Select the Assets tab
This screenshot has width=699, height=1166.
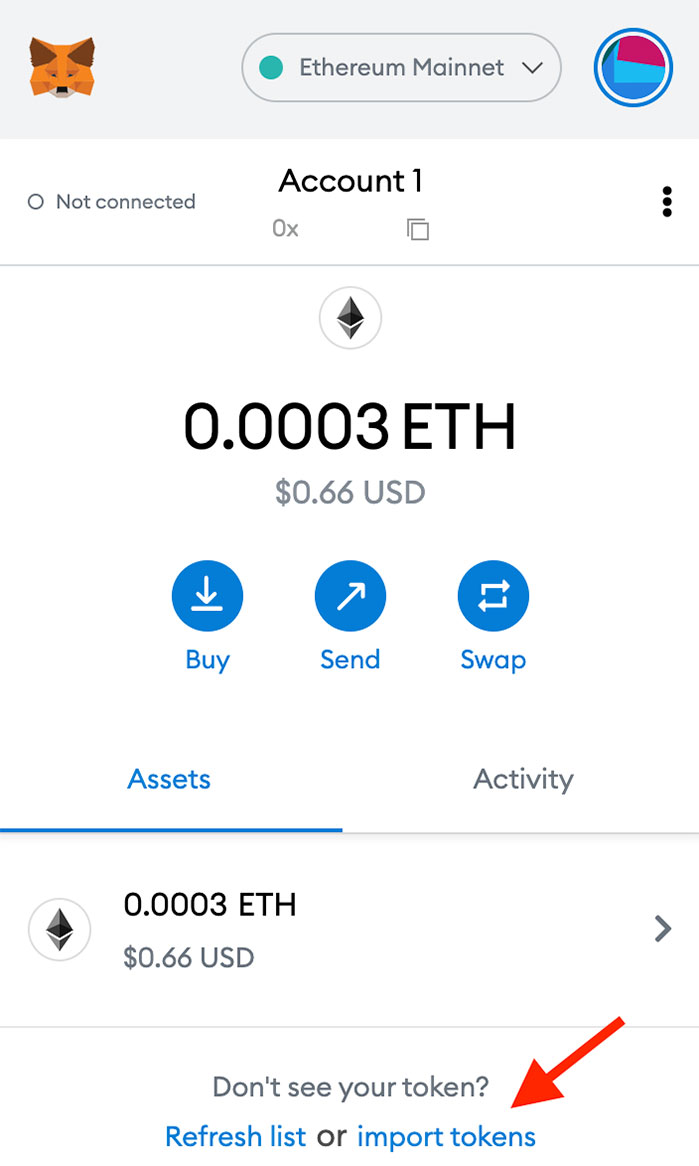click(169, 779)
